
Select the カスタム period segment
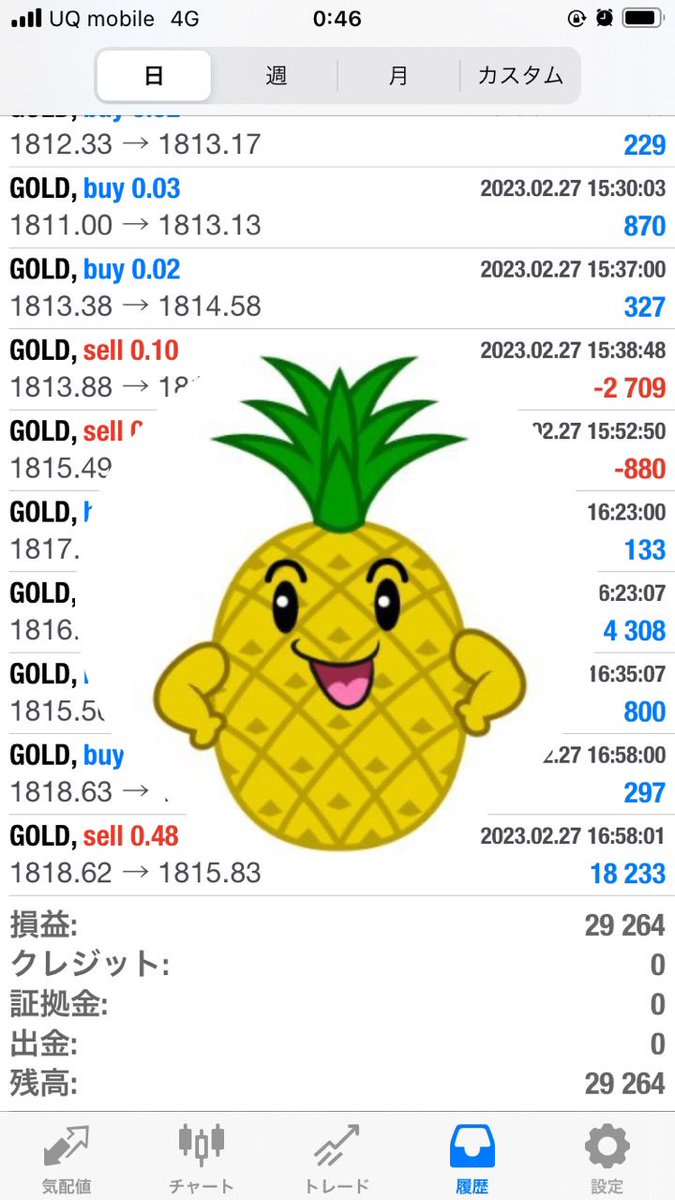click(x=520, y=75)
